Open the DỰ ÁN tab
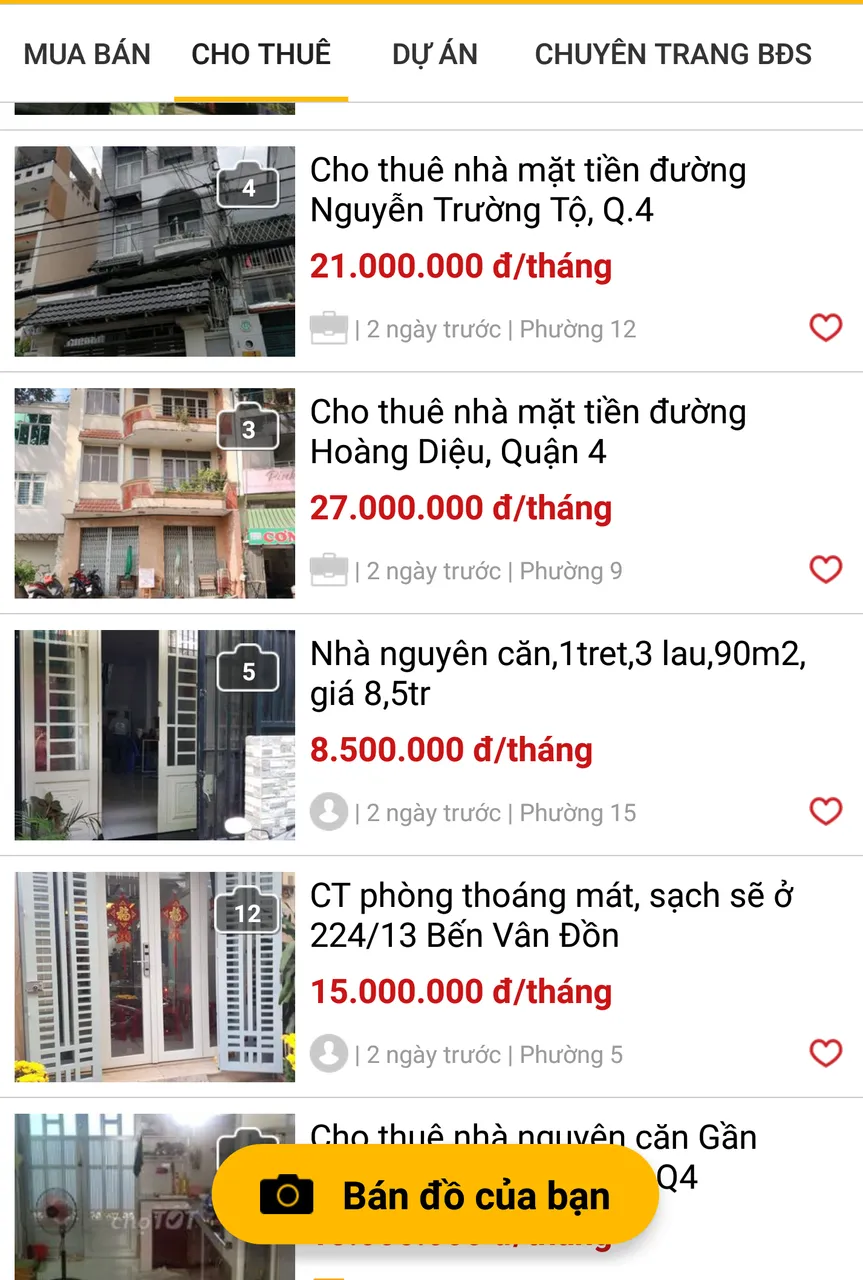This screenshot has height=1280, width=863. [435, 54]
